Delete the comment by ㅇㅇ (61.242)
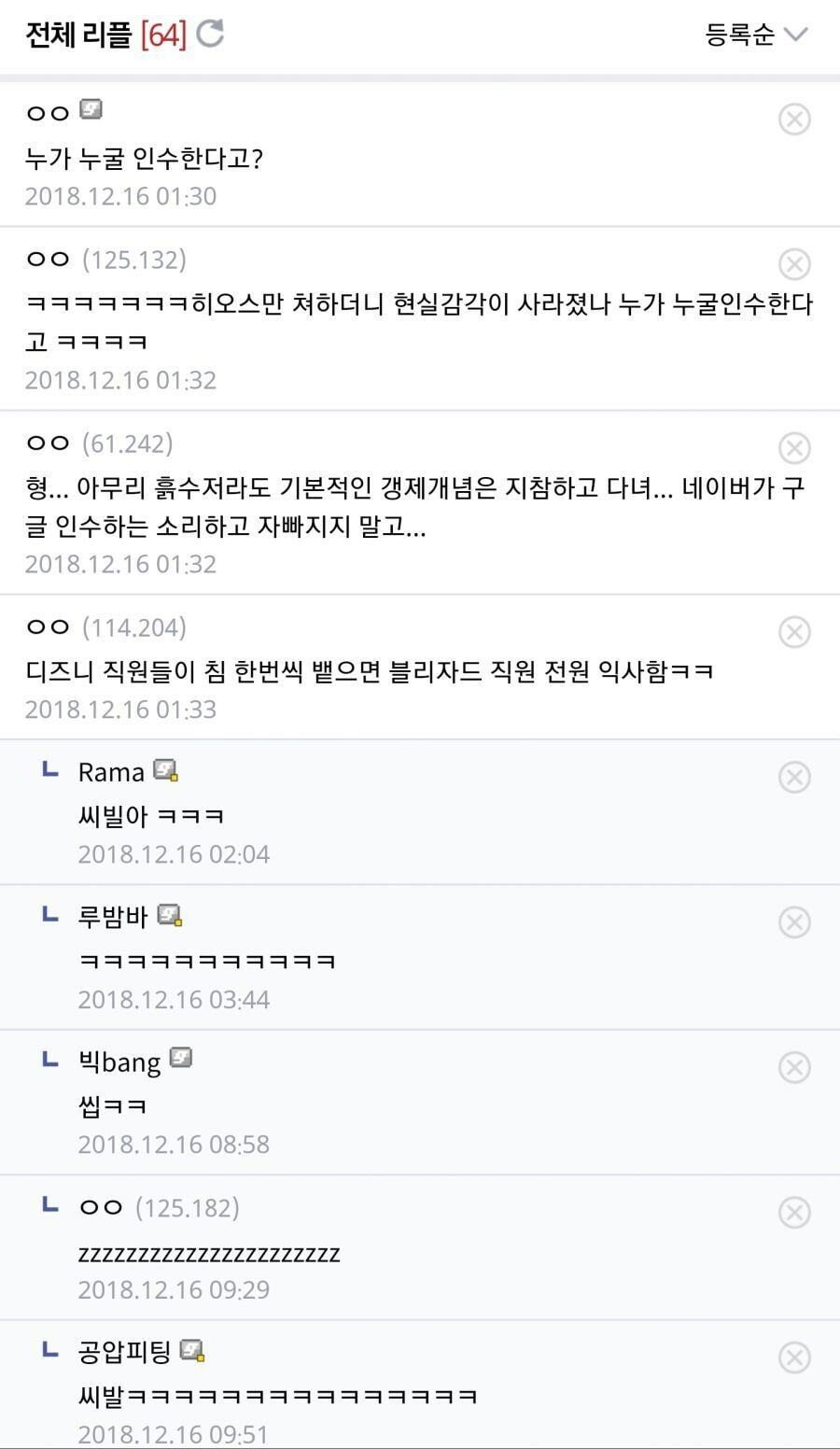Screen dimensions: 840x1449 tap(794, 448)
